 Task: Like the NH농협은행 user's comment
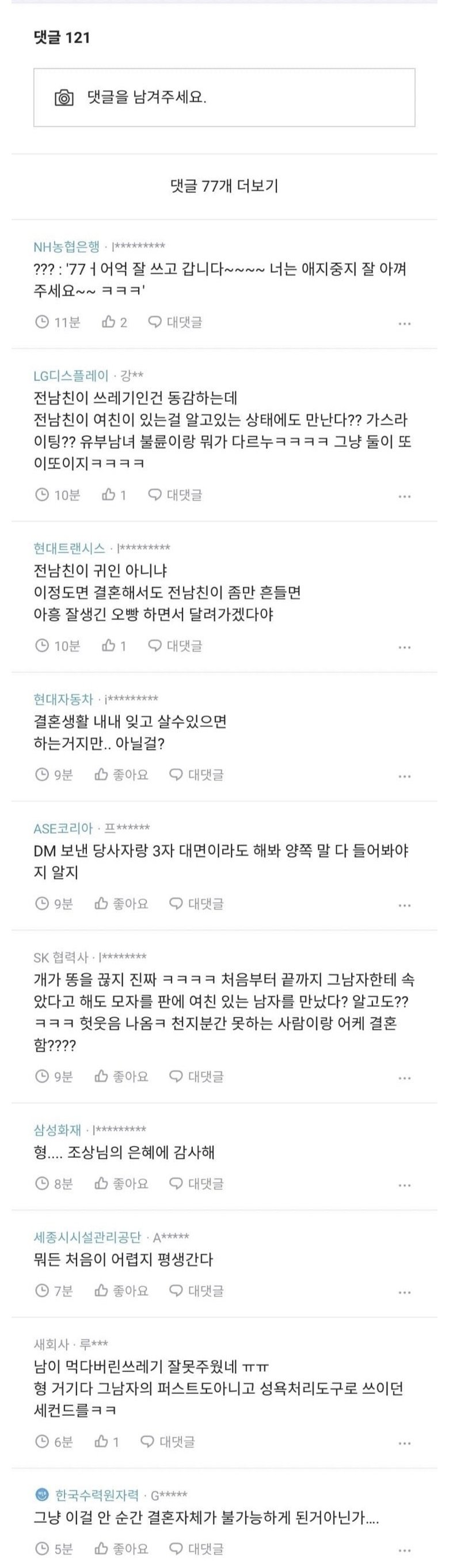click(x=114, y=322)
